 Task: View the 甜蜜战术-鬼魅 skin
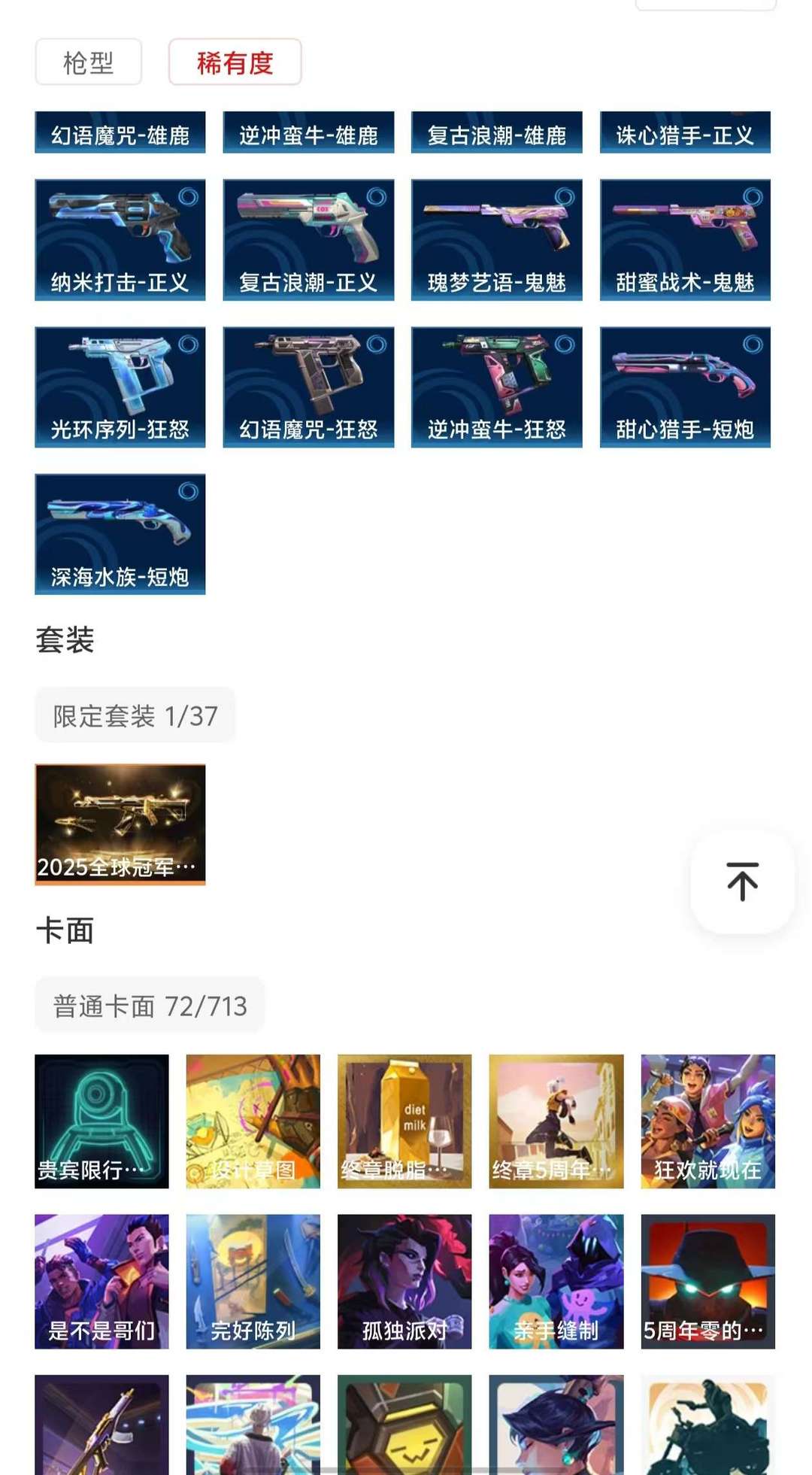pyautogui.click(x=685, y=239)
